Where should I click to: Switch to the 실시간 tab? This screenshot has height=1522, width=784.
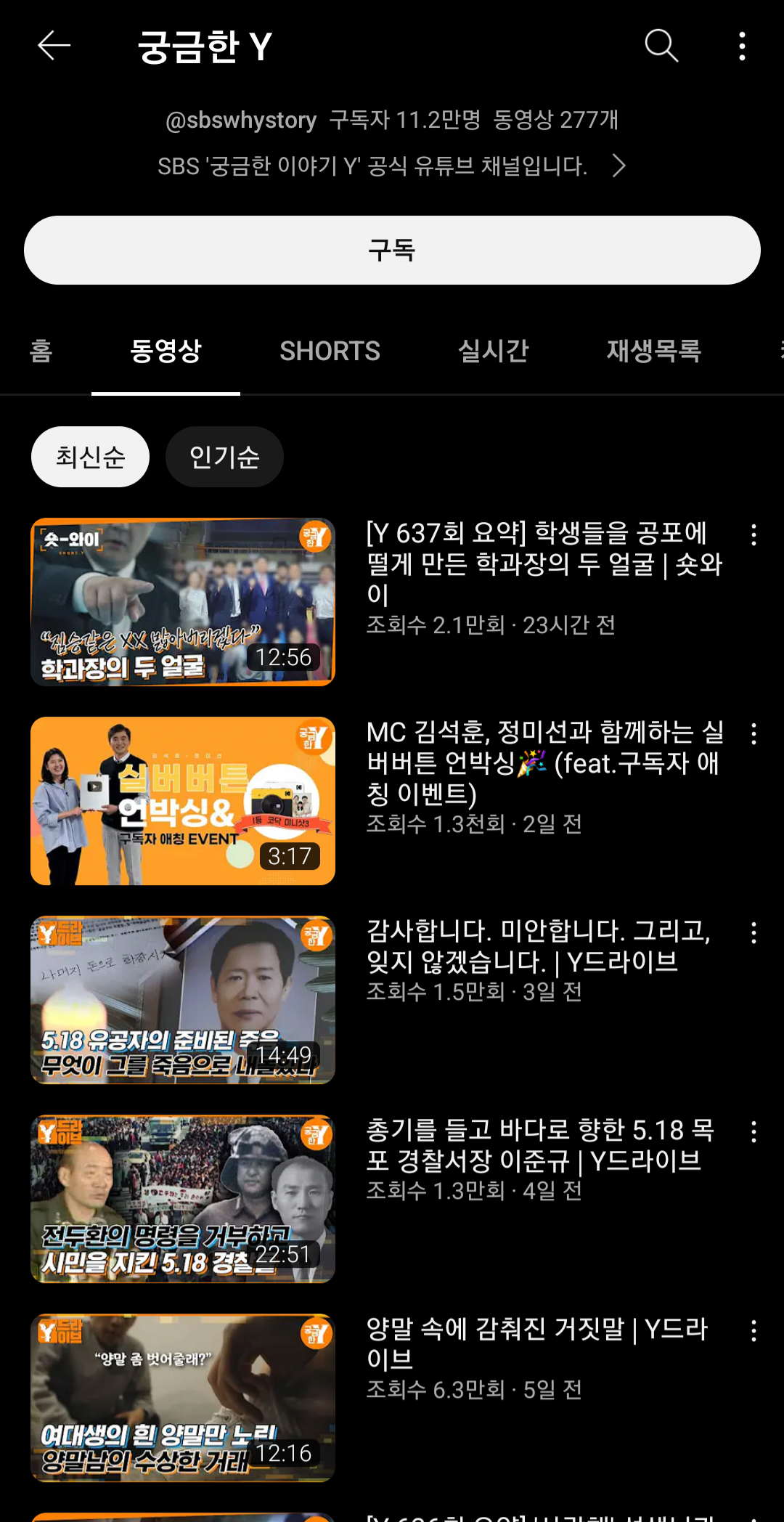pyautogui.click(x=493, y=351)
